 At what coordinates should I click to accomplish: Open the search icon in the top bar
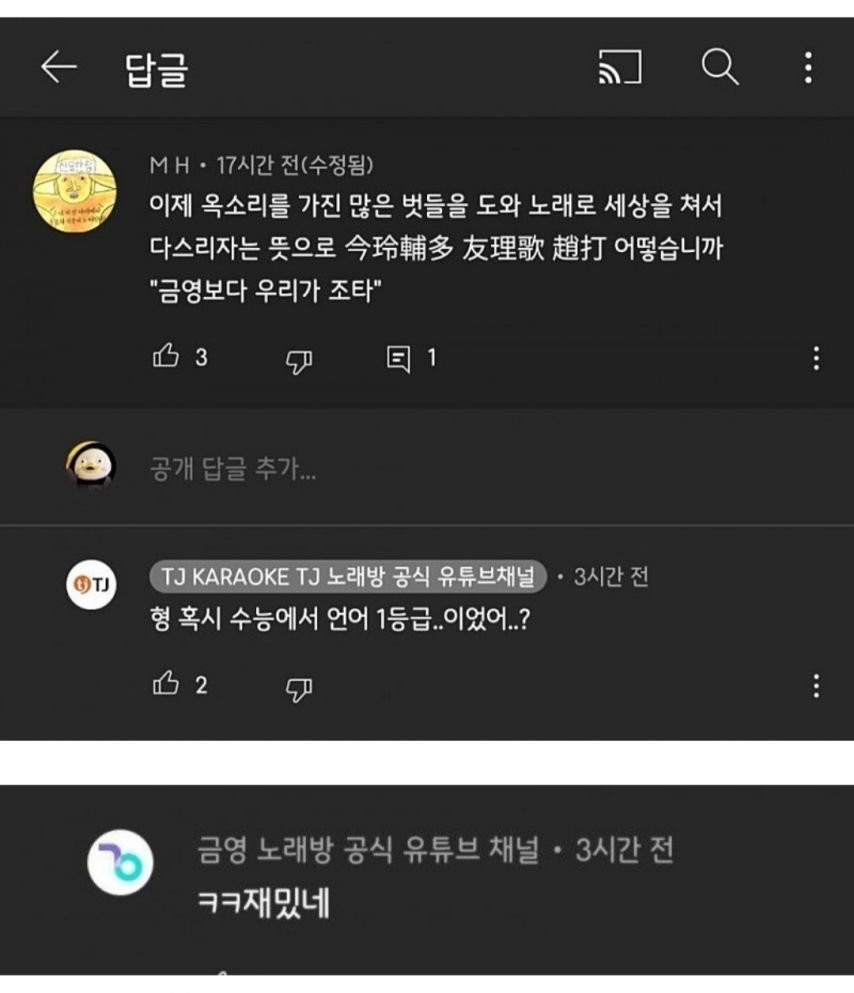(719, 68)
